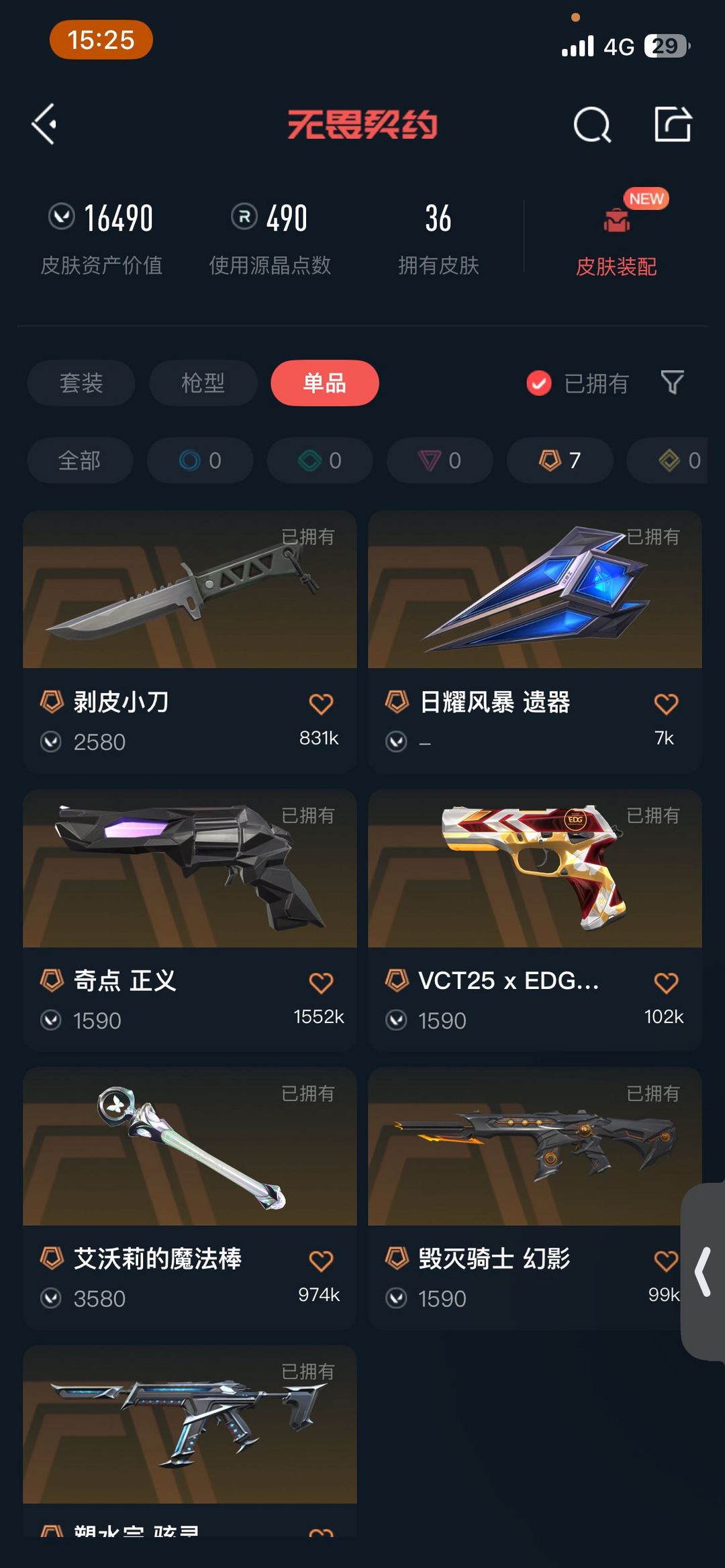
Task: Like the 剥皮小刀 skin
Action: 321,704
